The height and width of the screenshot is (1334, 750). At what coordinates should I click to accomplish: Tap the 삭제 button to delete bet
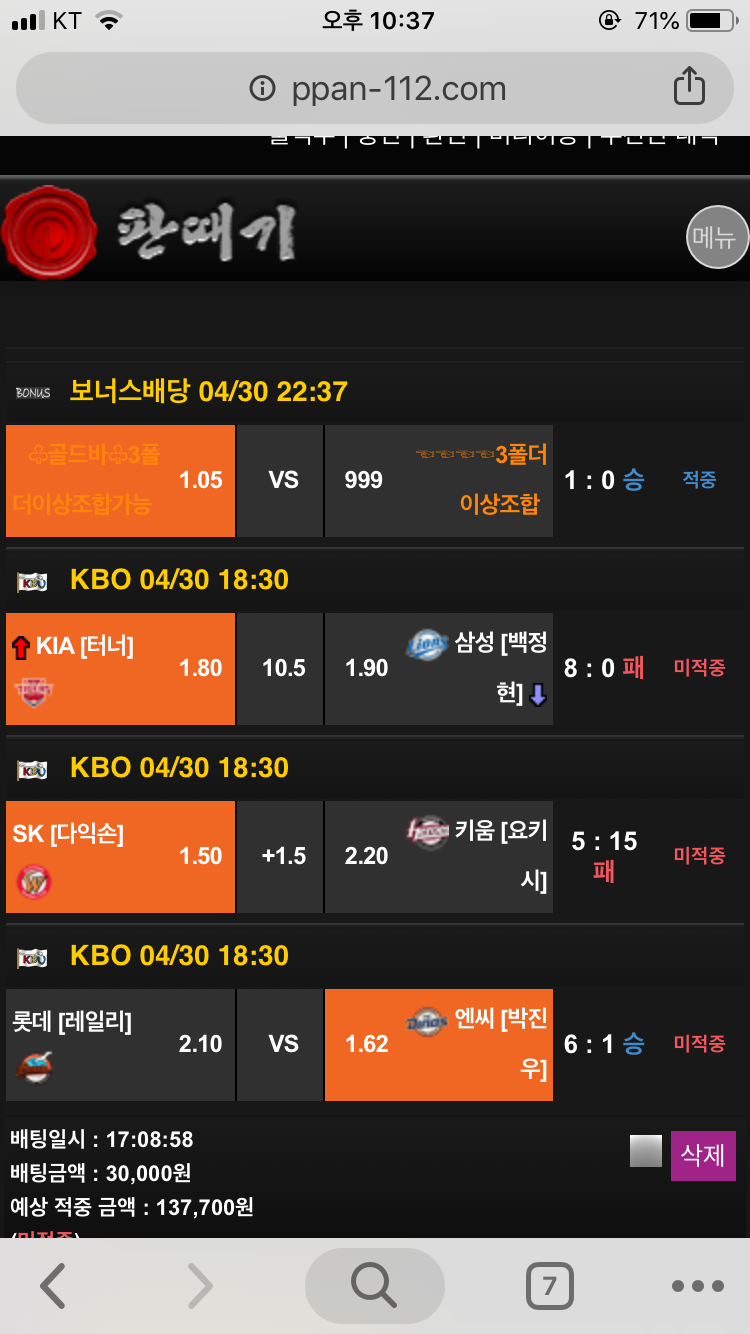click(x=702, y=1156)
